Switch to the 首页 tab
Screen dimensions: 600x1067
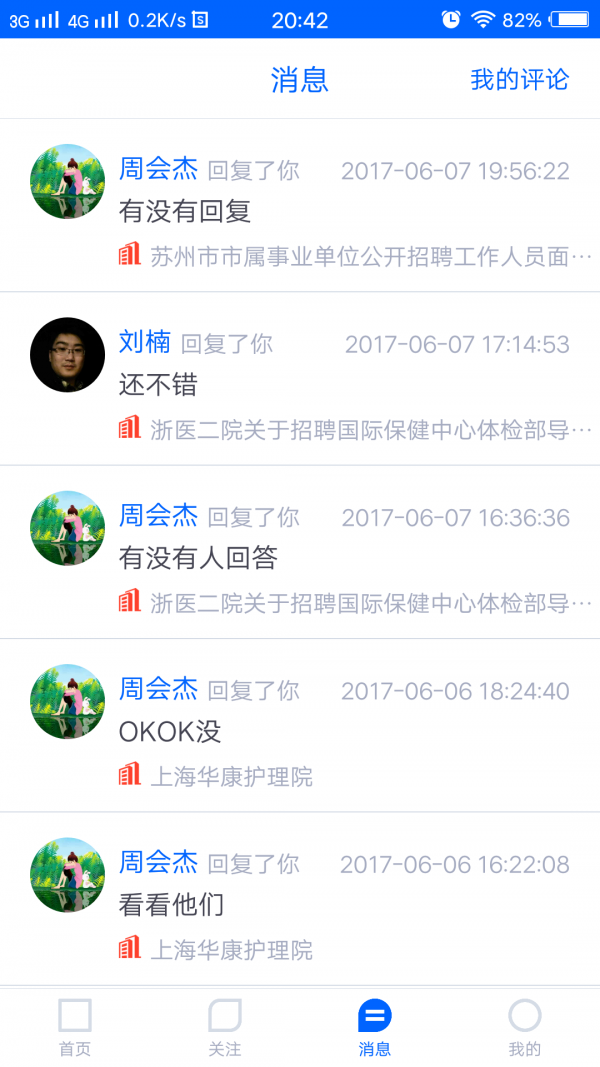[x=75, y=1027]
